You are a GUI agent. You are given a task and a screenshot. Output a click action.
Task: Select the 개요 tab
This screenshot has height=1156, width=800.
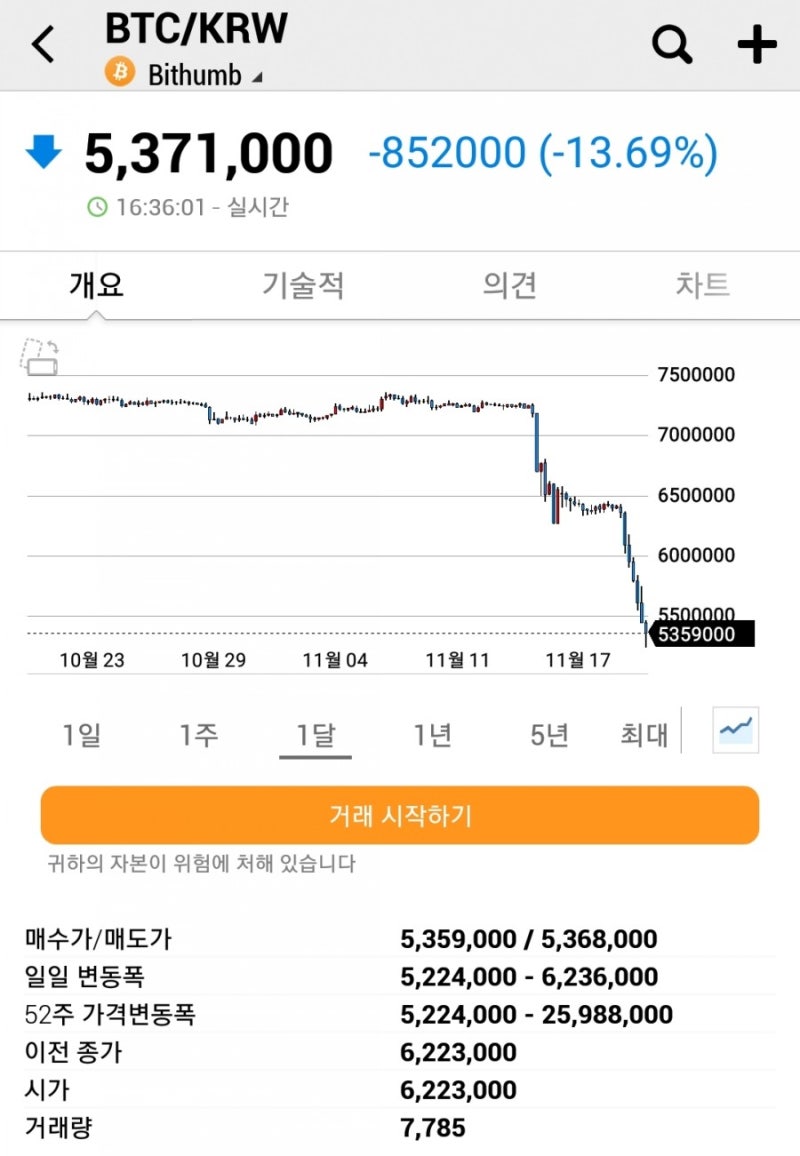click(x=98, y=284)
